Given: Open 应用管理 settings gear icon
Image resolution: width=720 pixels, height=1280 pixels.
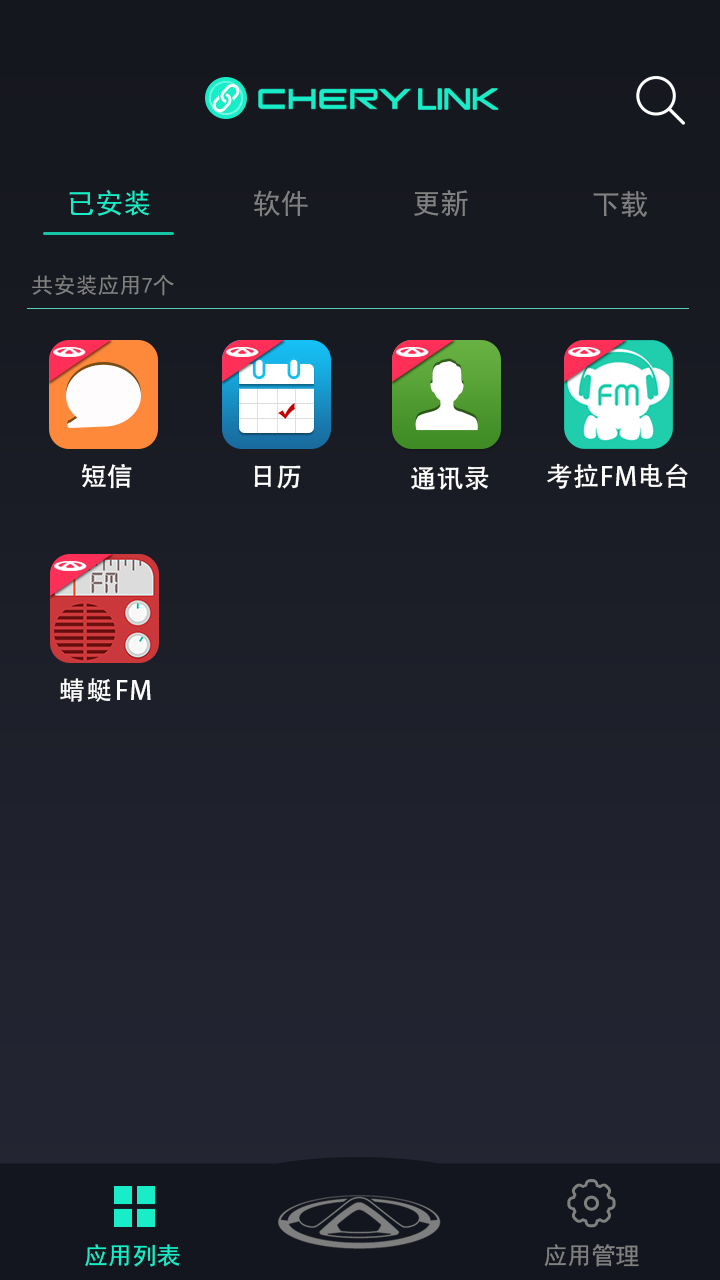Looking at the screenshot, I should point(590,1205).
